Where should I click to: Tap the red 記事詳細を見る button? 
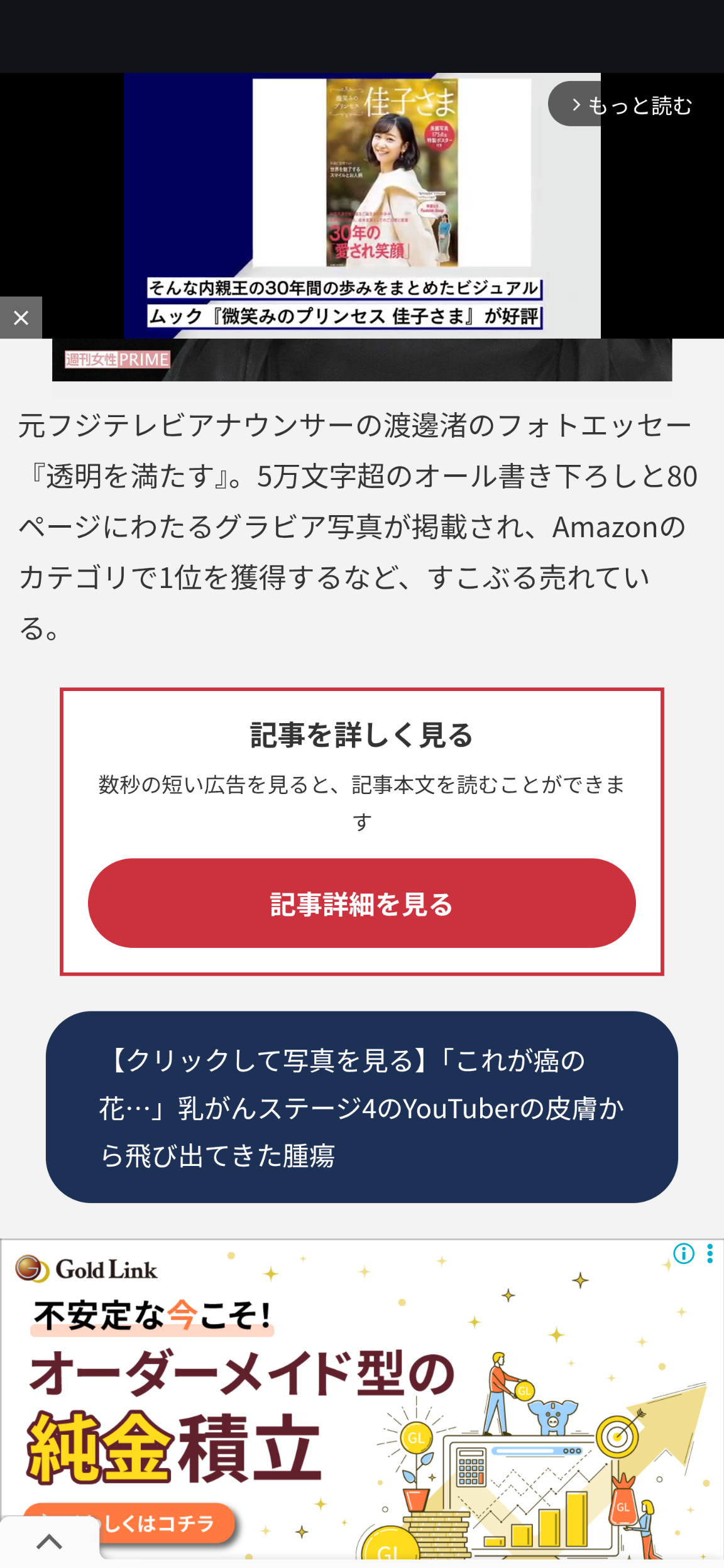[362, 903]
